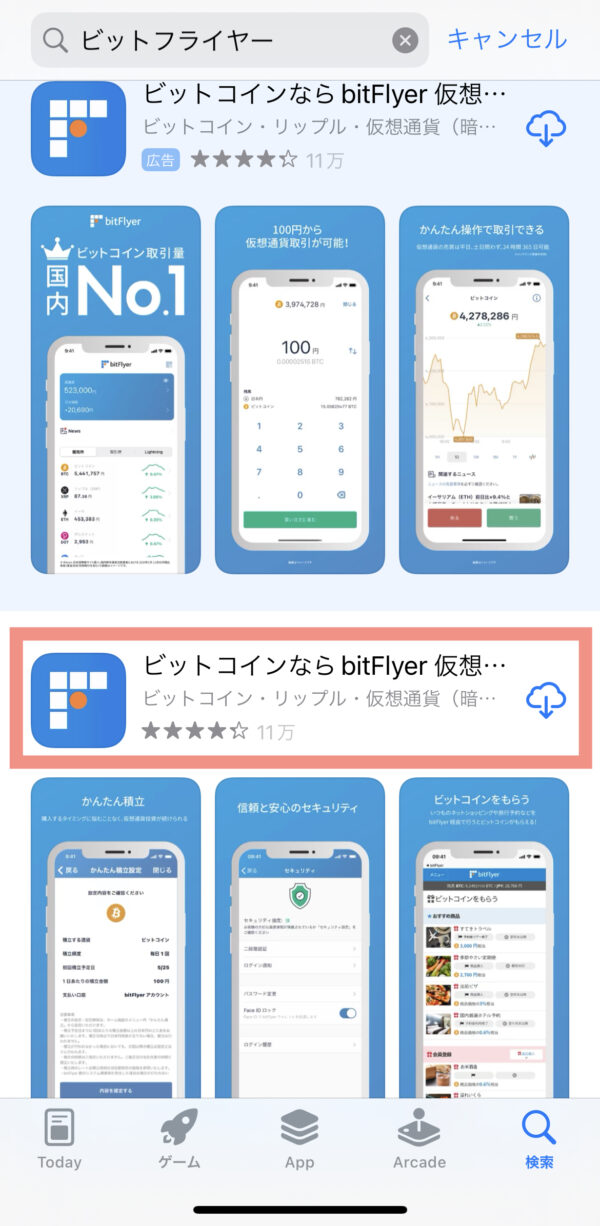Cancel the search with キャンセル
Image resolution: width=600 pixels, height=1226 pixels.
point(507,39)
